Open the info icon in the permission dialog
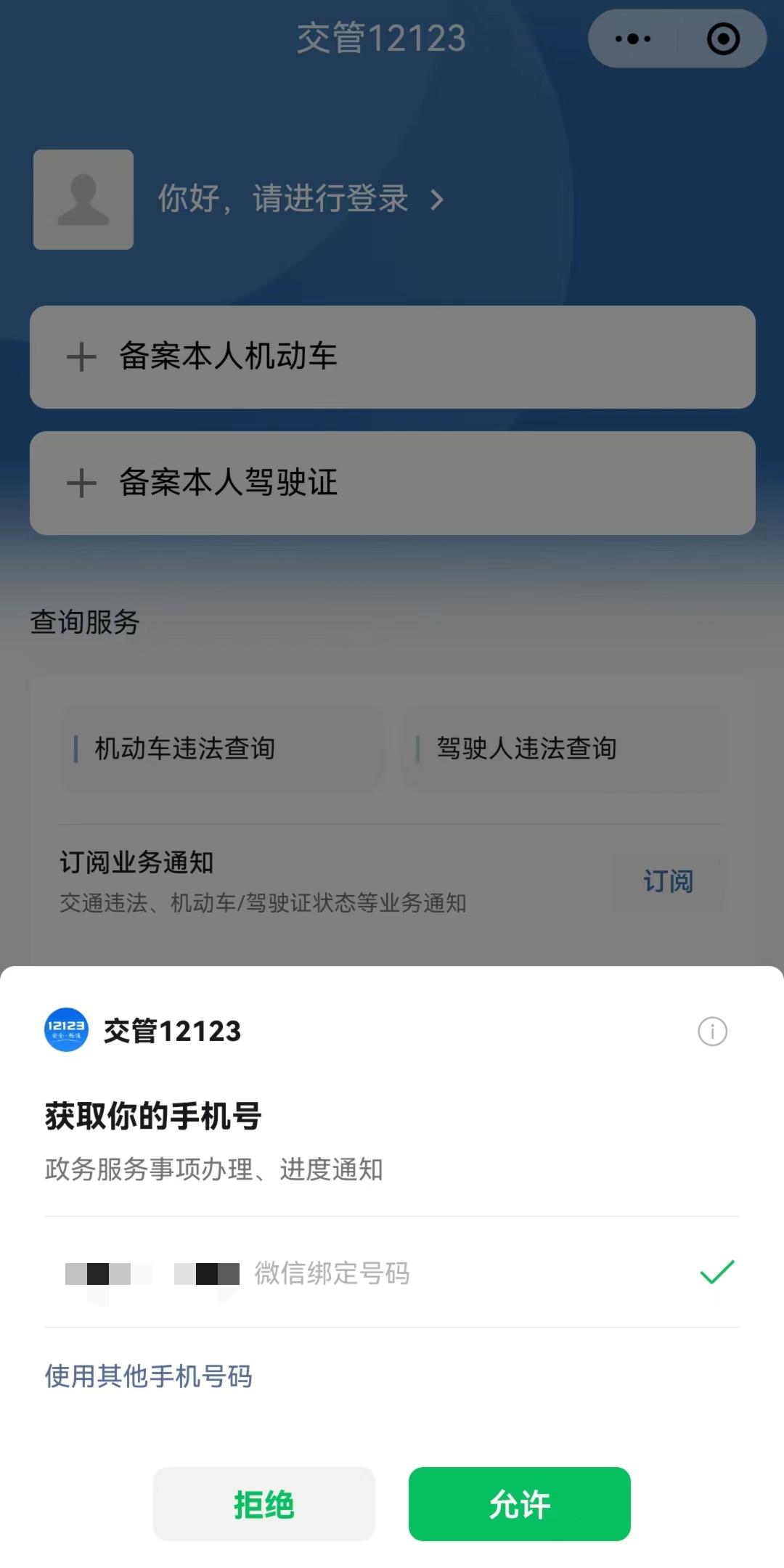 click(x=714, y=1032)
